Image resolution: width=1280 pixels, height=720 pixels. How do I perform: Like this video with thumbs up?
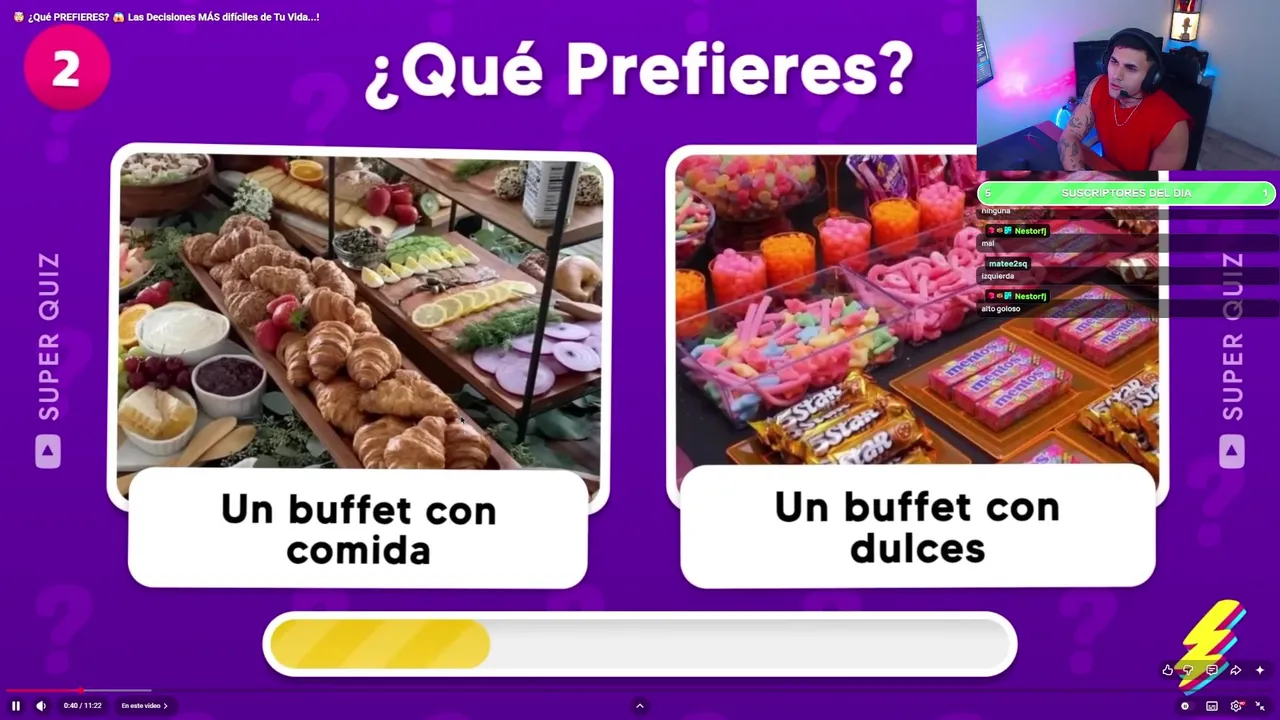(x=1167, y=670)
